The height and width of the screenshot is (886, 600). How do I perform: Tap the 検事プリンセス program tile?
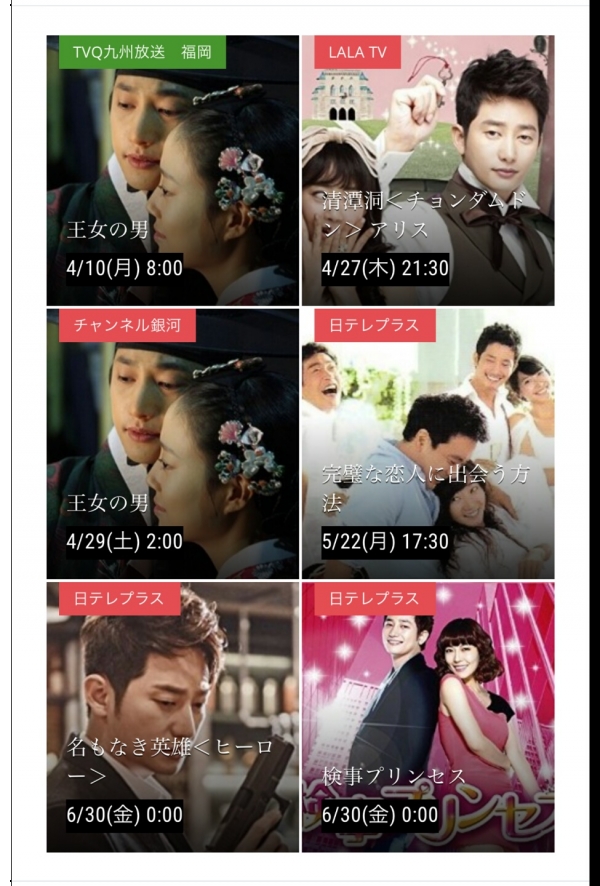click(428, 717)
